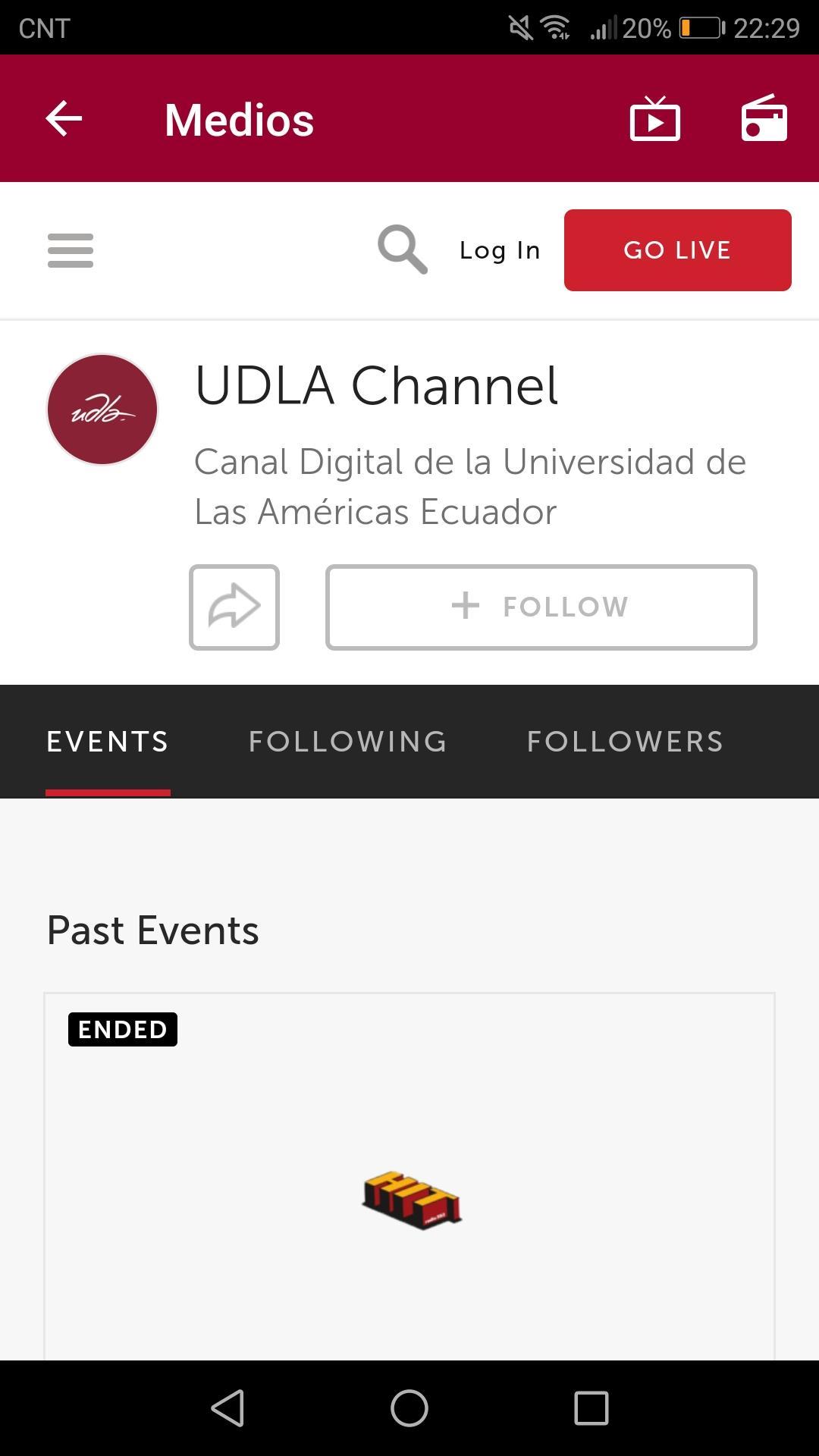The height and width of the screenshot is (1456, 819).
Task: Open the ended past event card
Action: click(x=409, y=1175)
